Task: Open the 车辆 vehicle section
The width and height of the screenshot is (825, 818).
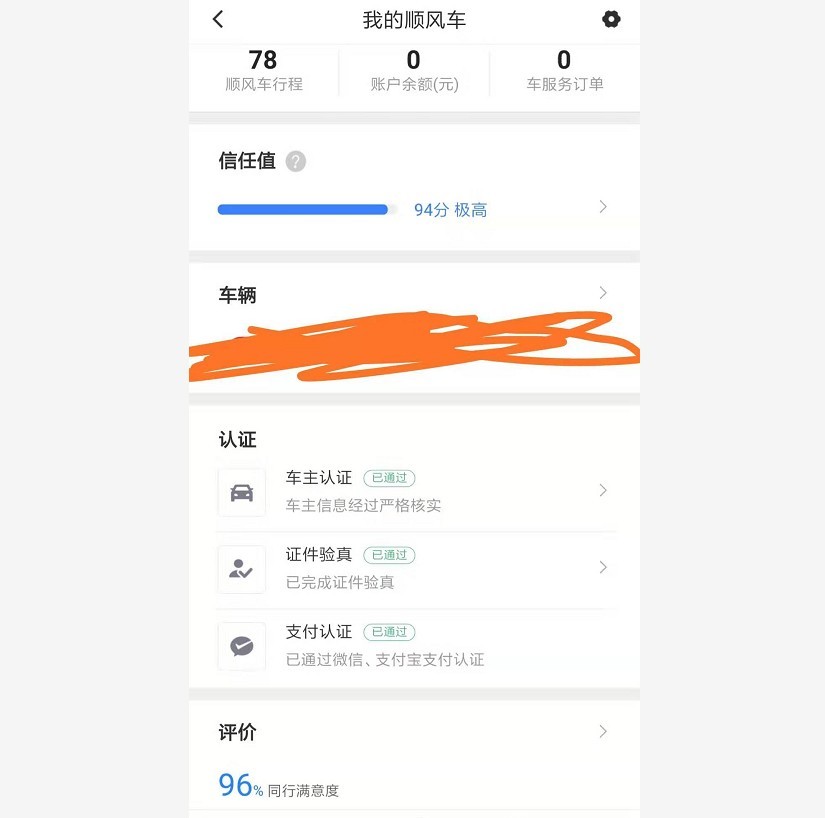Action: pyautogui.click(x=414, y=294)
